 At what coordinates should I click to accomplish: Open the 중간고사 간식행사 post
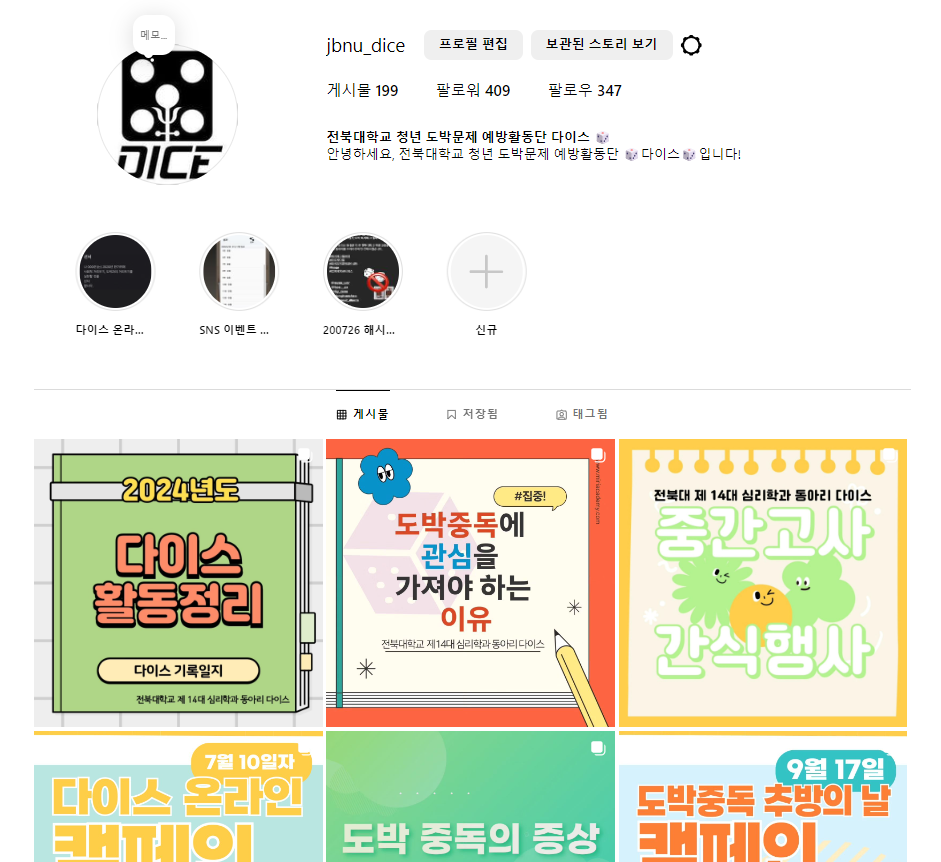pyautogui.click(x=763, y=582)
